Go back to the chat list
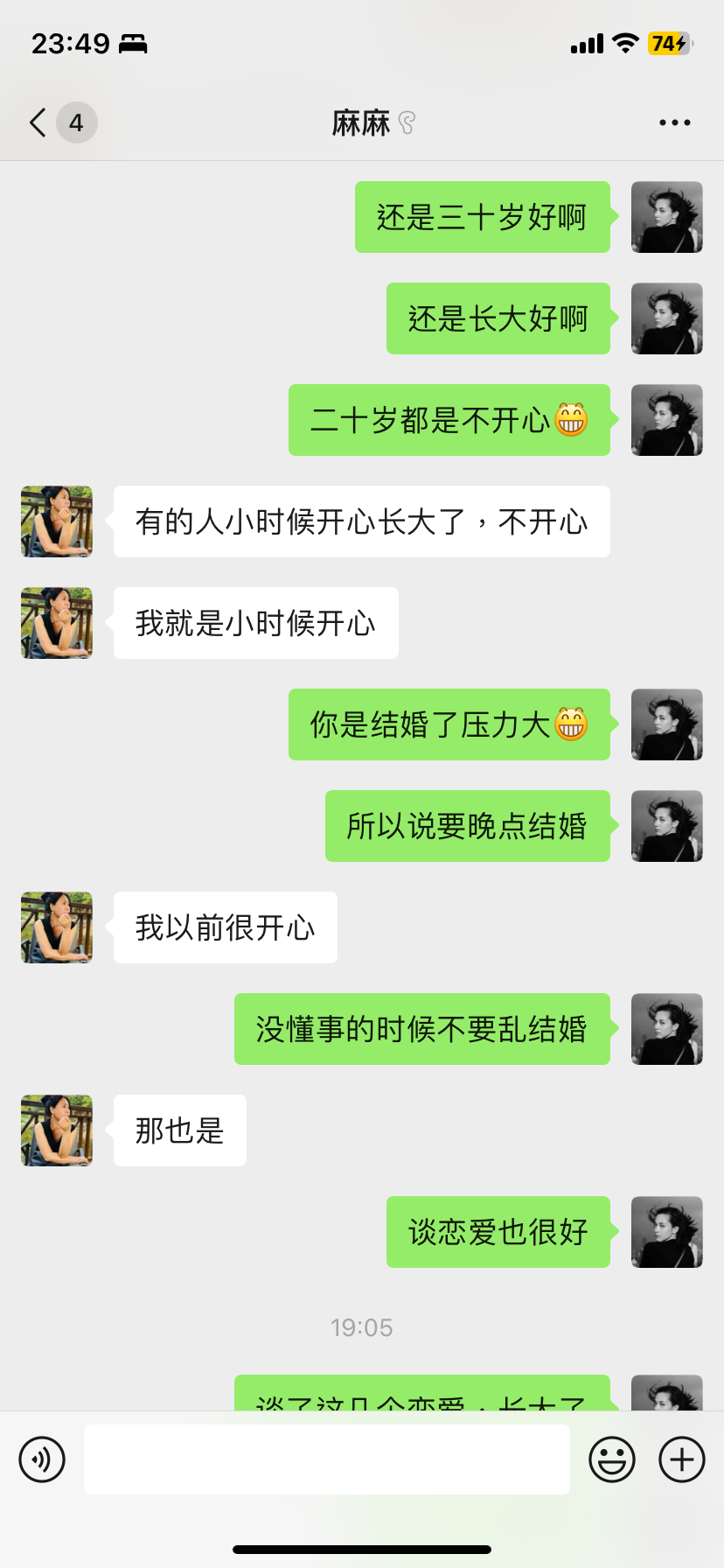Image resolution: width=724 pixels, height=1568 pixels. [x=38, y=122]
